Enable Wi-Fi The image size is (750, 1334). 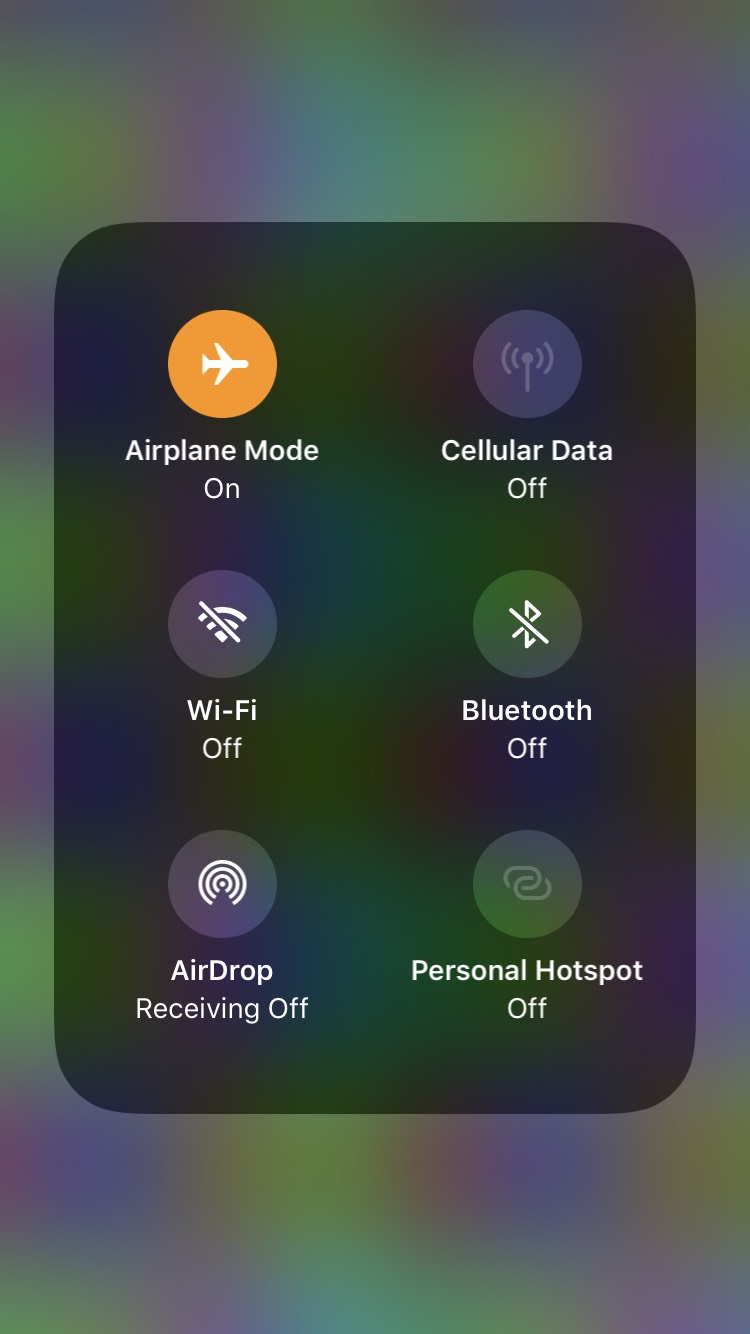point(222,624)
